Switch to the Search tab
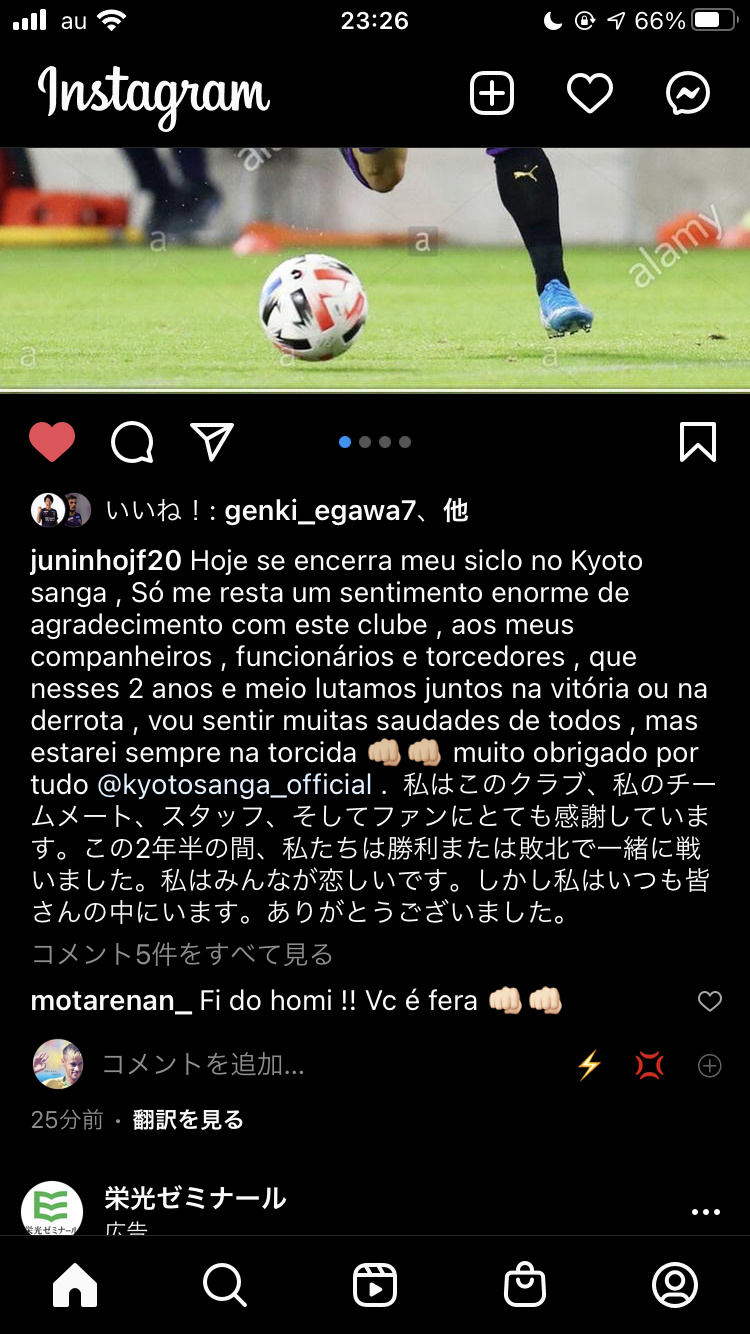Viewport: 750px width, 1334px height. 224,1285
